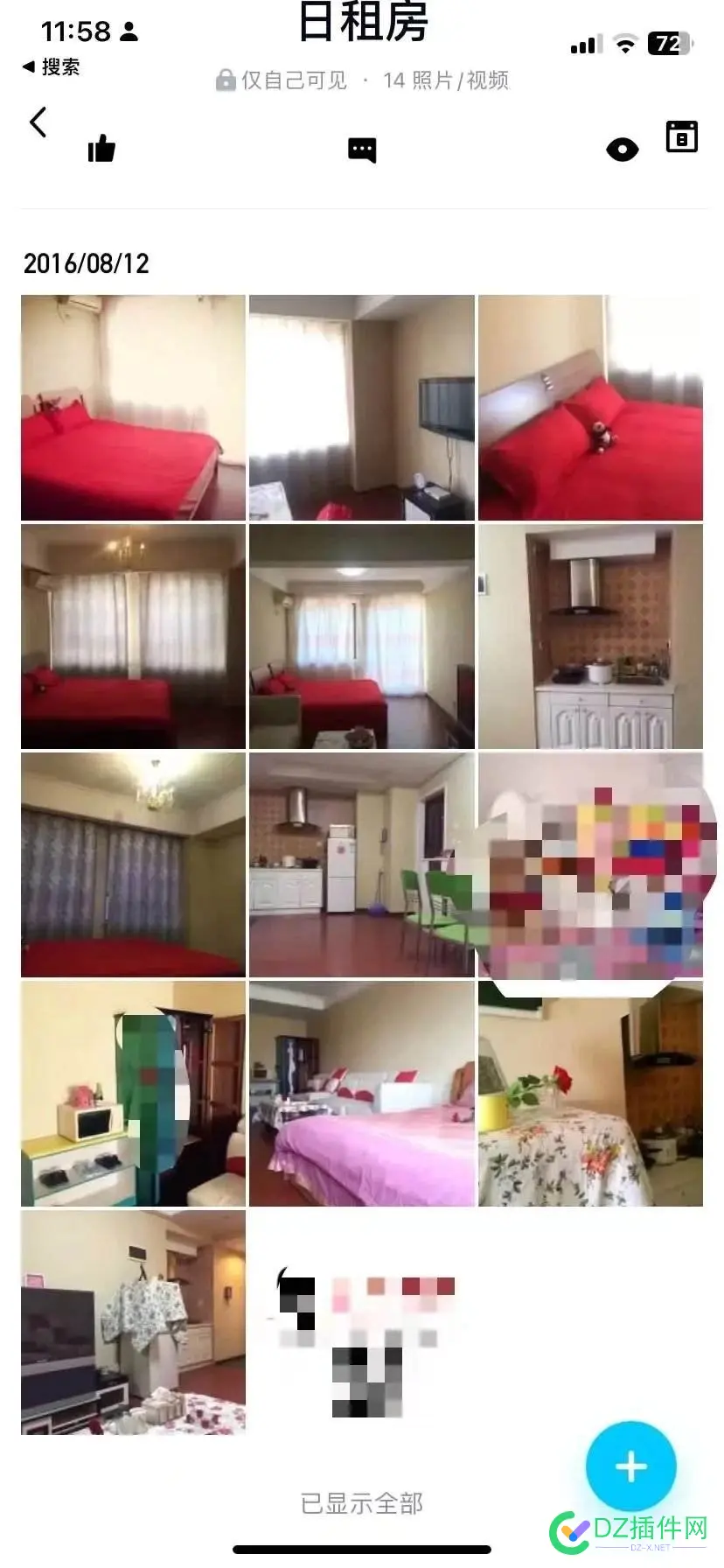Open the eye visibility icon
724x1568 pixels.
point(622,150)
